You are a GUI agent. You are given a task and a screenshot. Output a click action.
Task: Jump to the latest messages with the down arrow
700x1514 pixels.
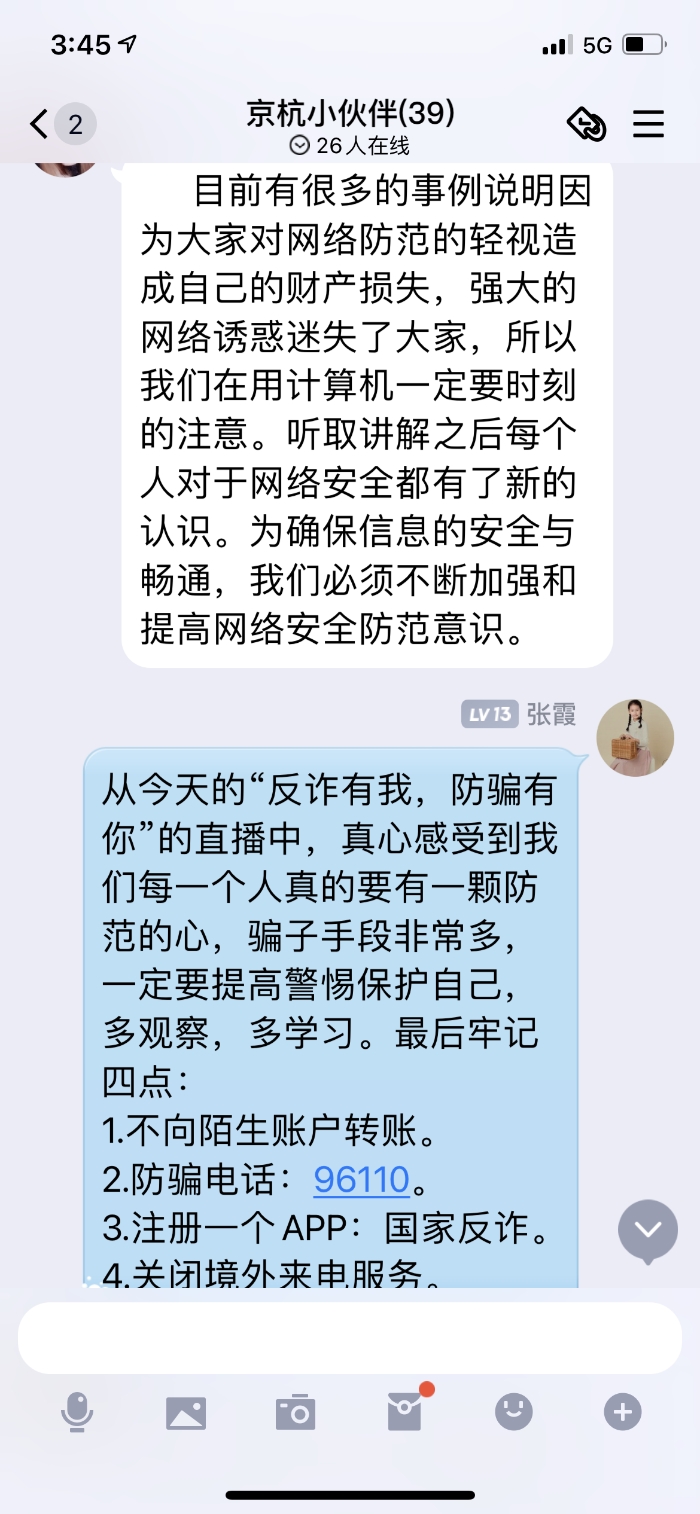(x=647, y=1230)
